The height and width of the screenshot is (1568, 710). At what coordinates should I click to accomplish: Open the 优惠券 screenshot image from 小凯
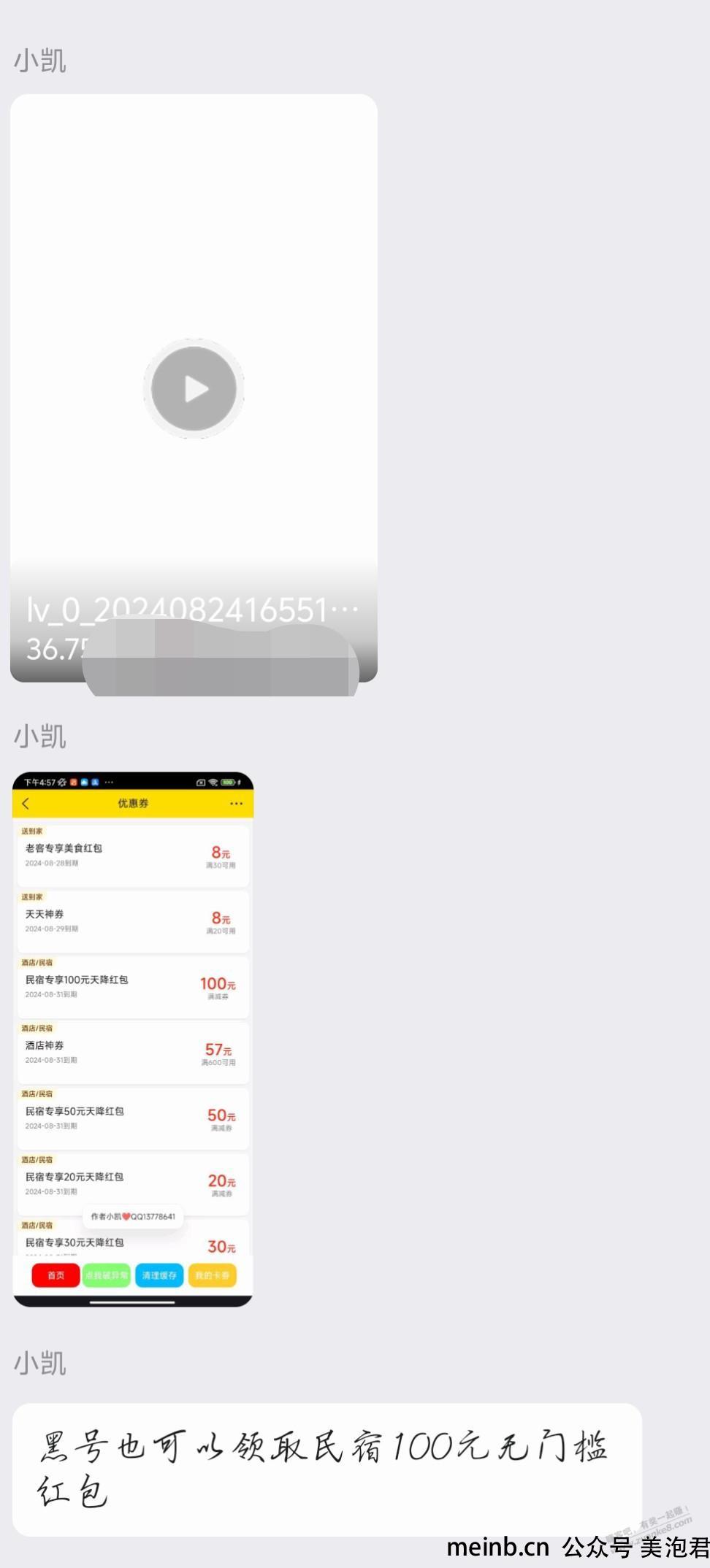(x=132, y=1039)
